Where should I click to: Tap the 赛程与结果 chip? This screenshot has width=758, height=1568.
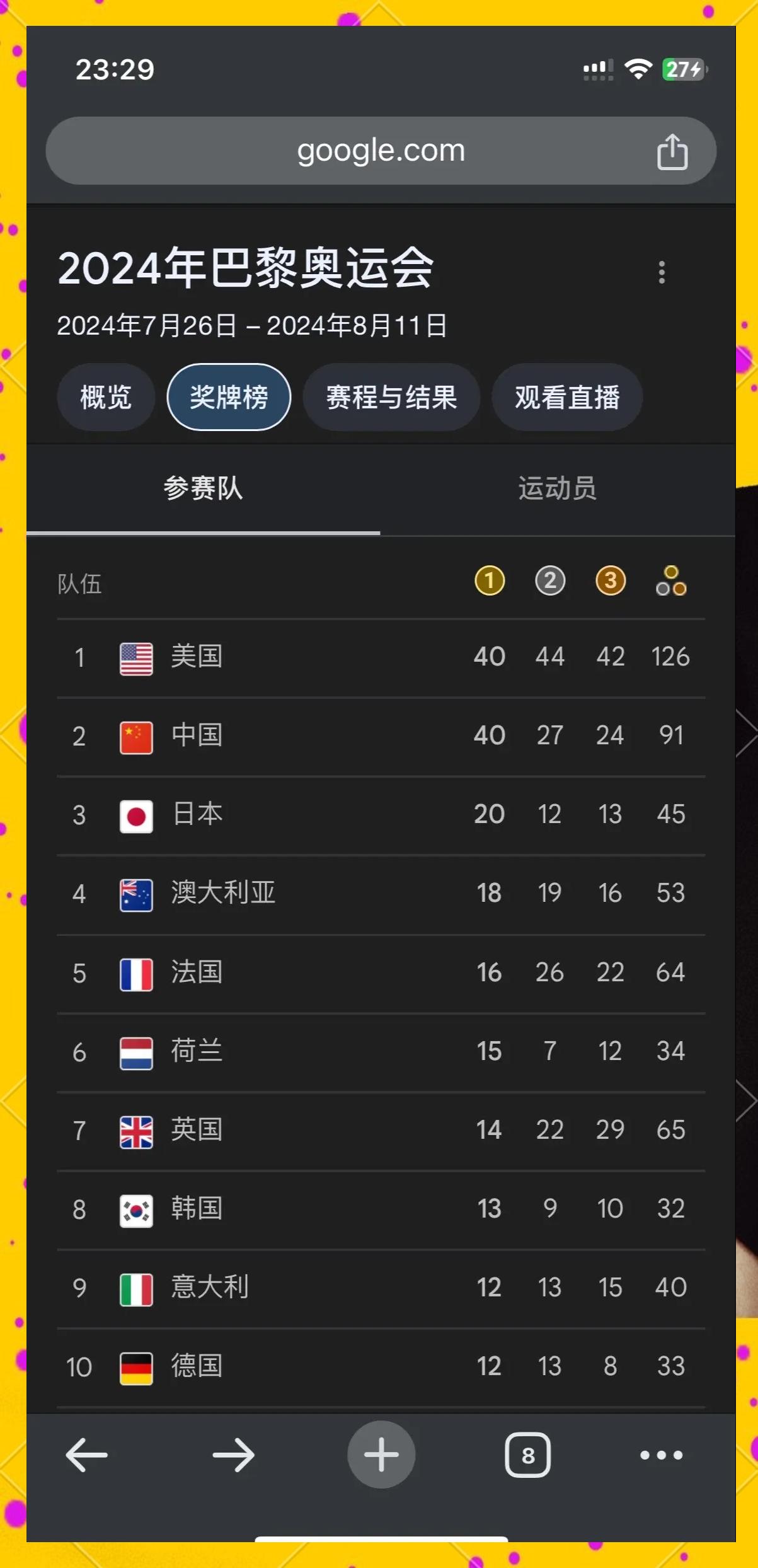(392, 397)
